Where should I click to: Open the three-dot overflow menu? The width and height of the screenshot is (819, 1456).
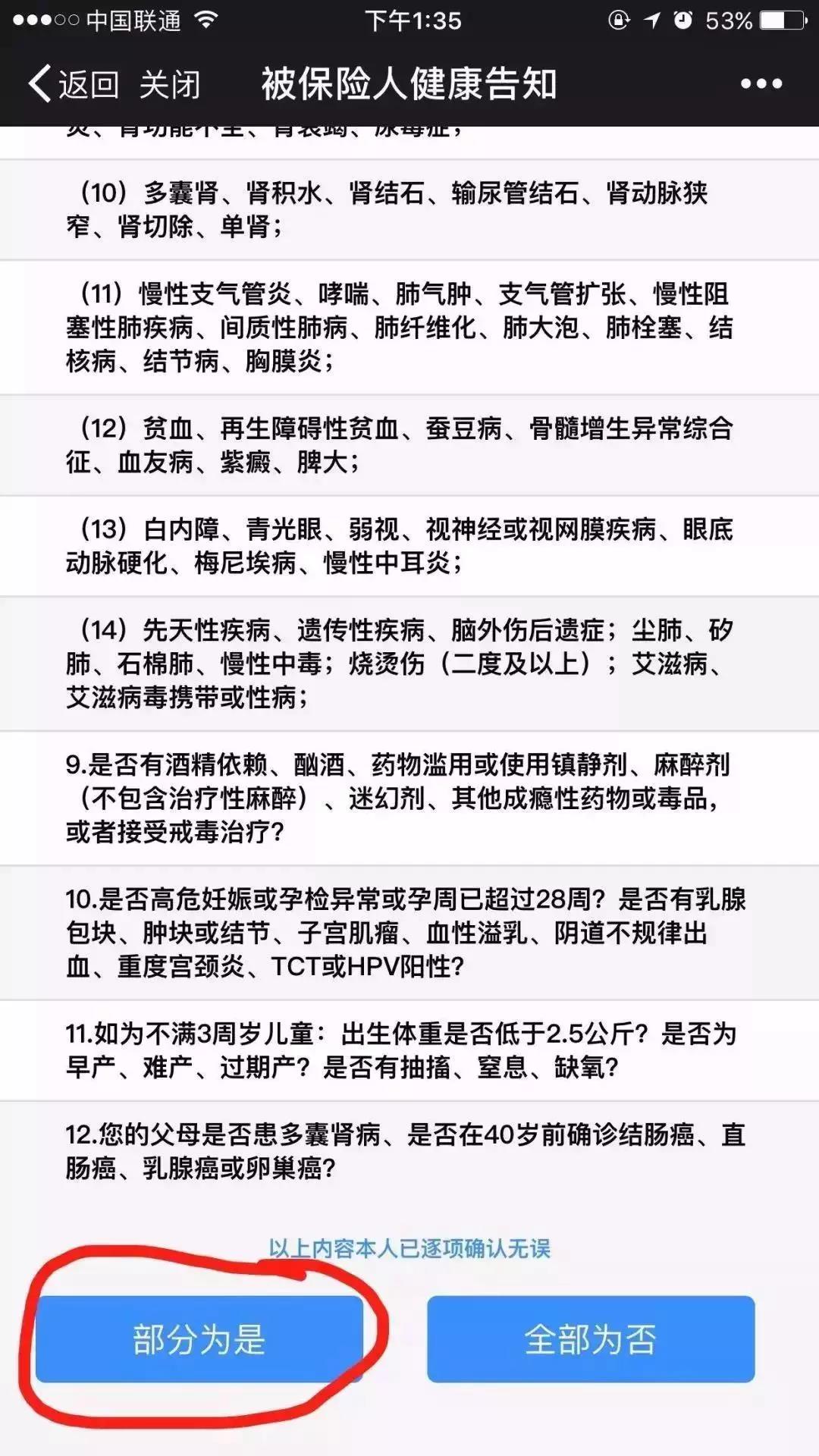coord(761,83)
